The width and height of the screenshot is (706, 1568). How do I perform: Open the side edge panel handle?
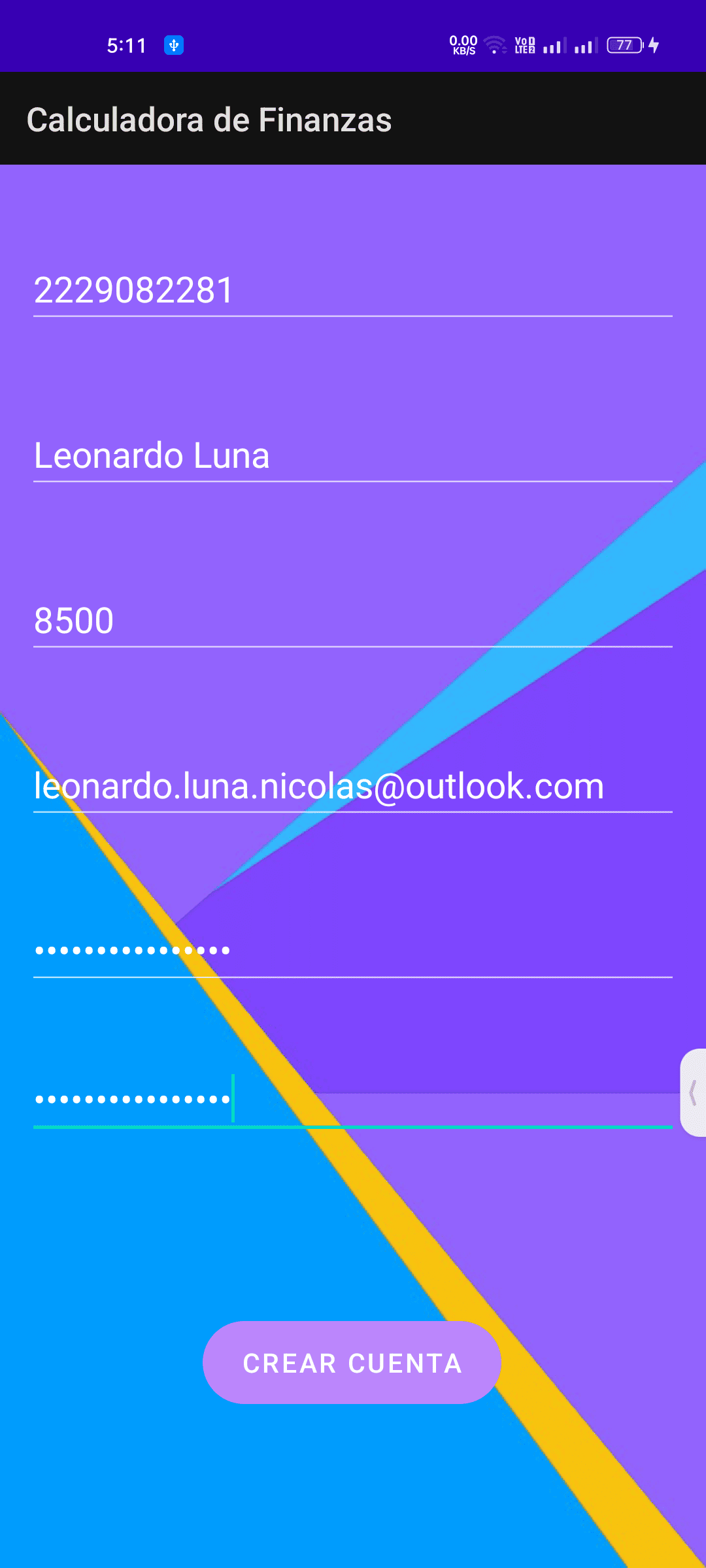tap(693, 1092)
